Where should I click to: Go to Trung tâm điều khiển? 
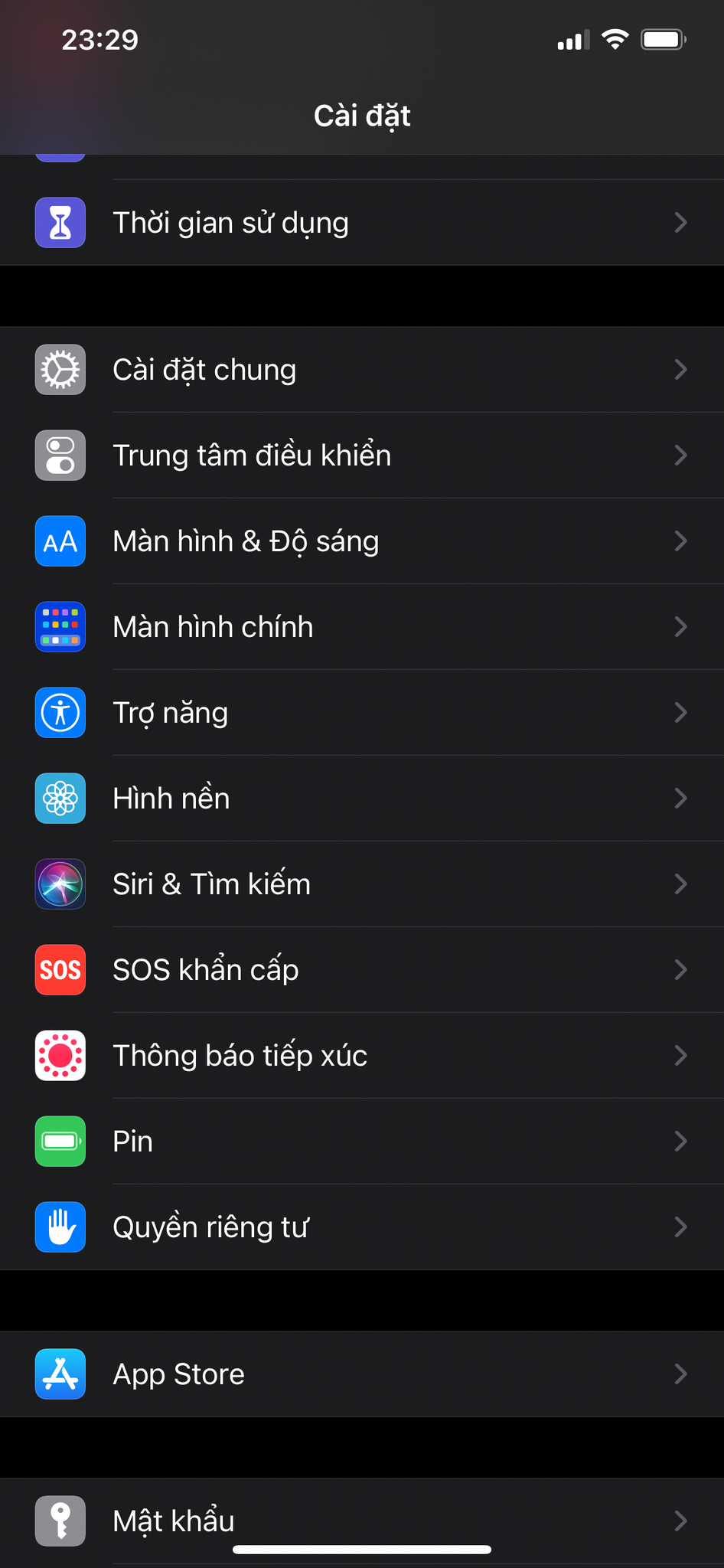click(362, 456)
